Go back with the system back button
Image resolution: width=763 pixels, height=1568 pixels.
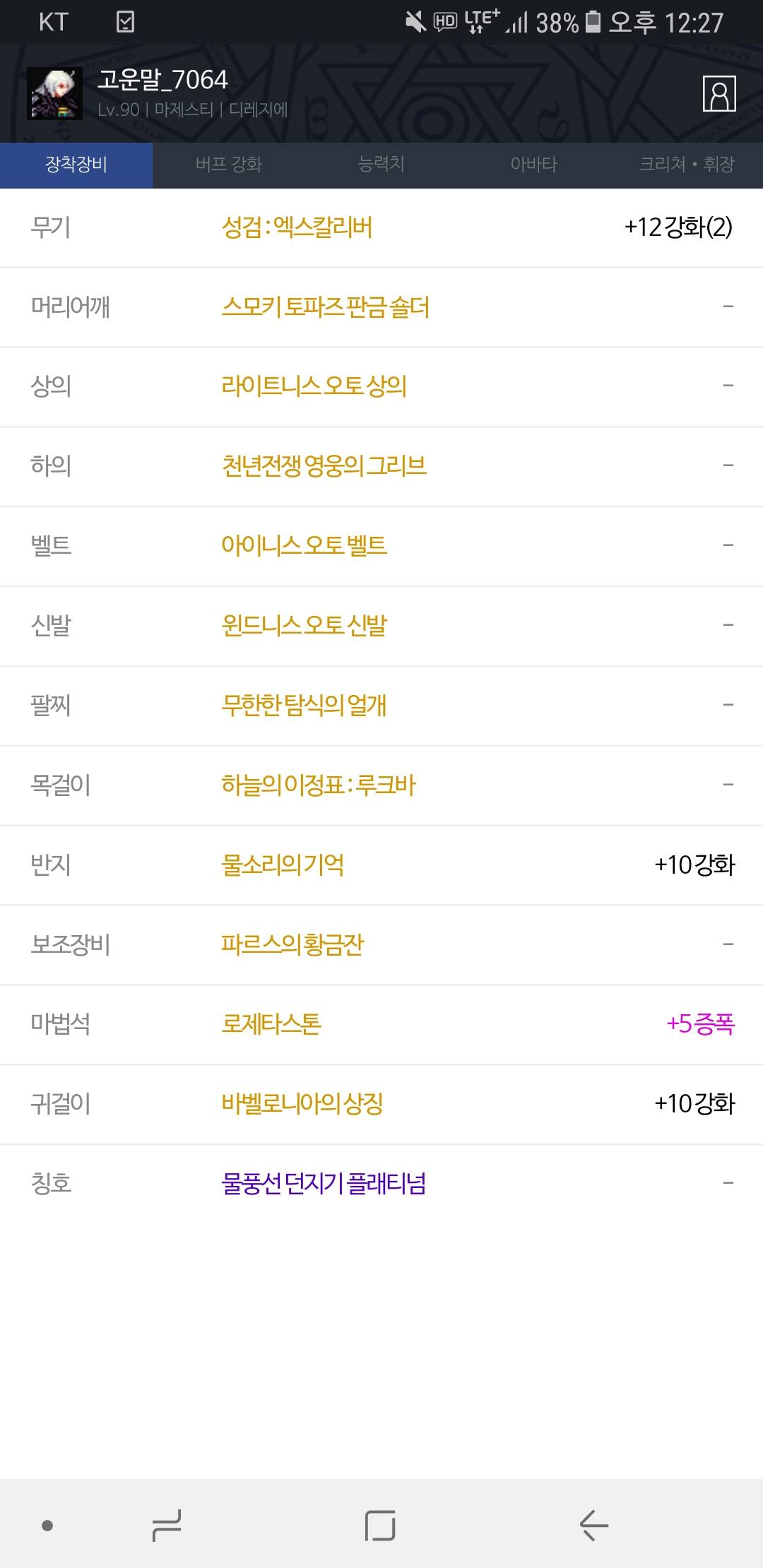pyautogui.click(x=593, y=1526)
